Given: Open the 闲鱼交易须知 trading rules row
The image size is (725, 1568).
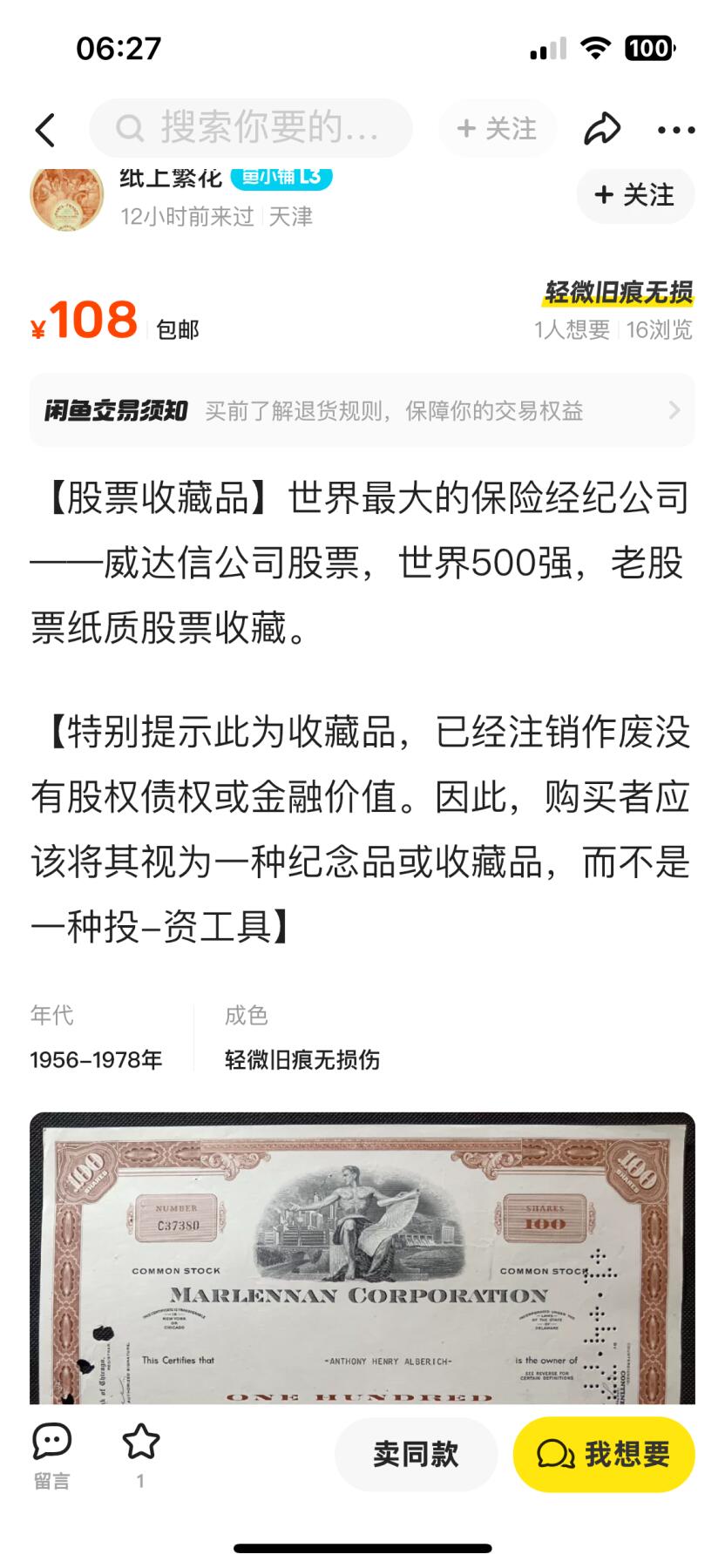Looking at the screenshot, I should pyautogui.click(x=362, y=410).
